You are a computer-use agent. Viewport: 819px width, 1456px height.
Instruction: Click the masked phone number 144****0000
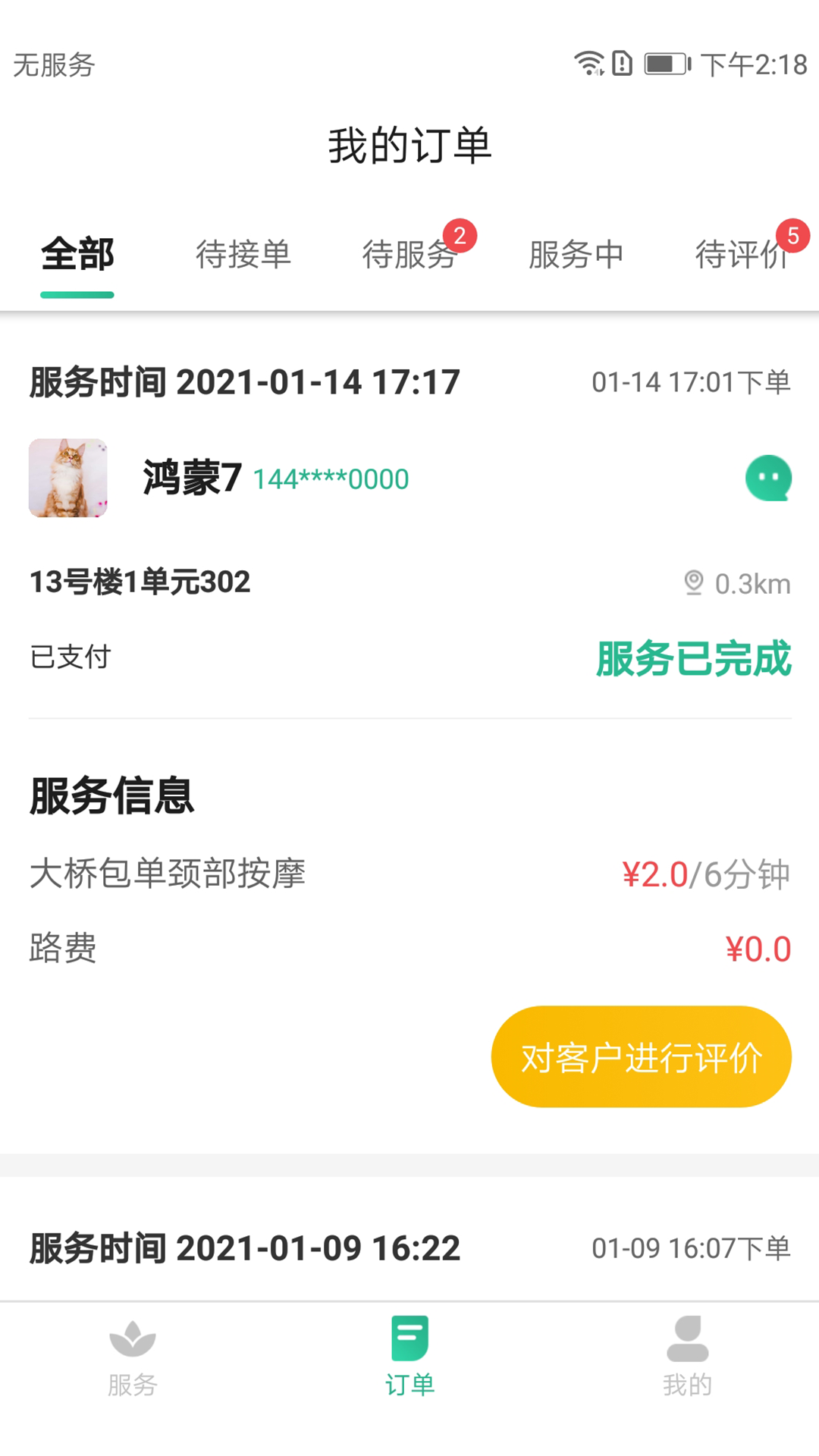[x=331, y=479]
